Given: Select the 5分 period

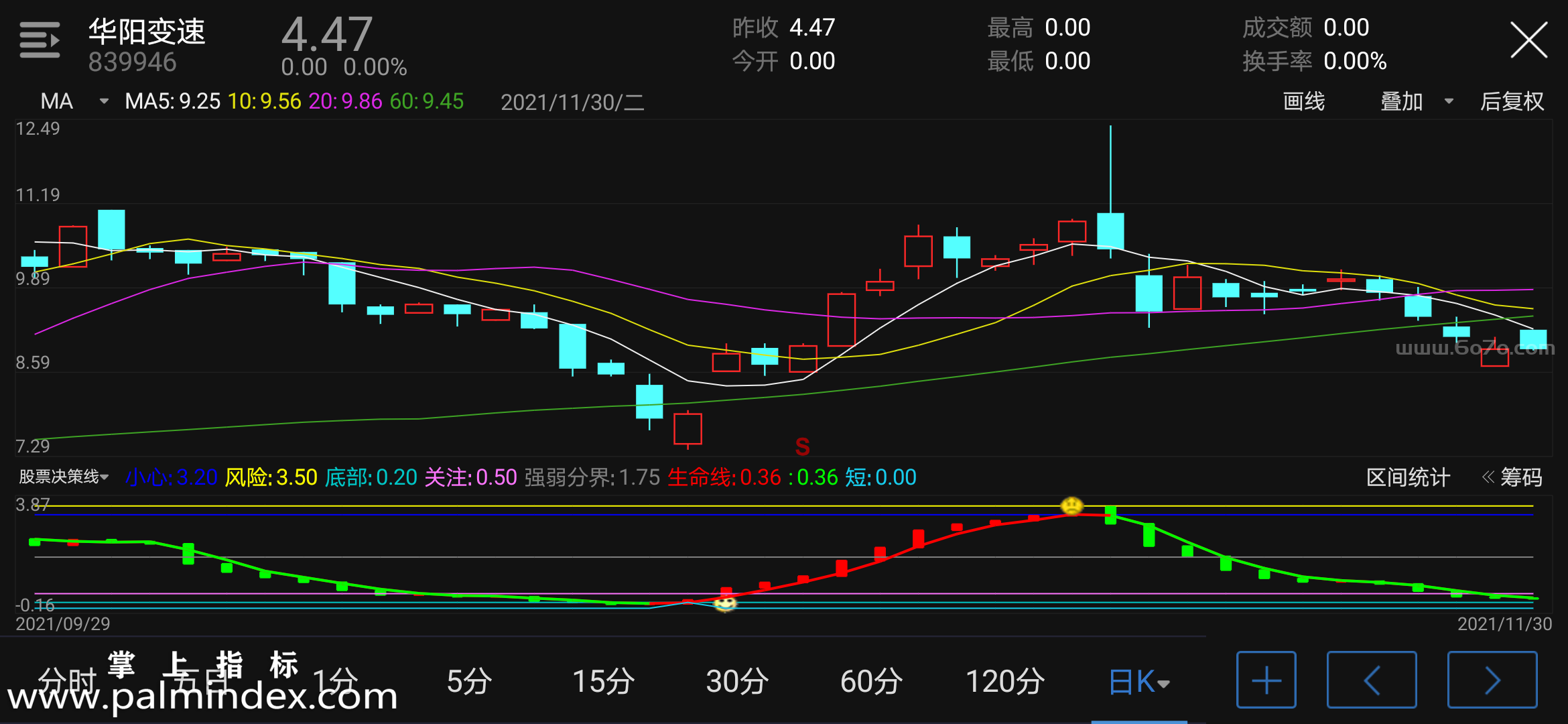Looking at the screenshot, I should [x=469, y=682].
